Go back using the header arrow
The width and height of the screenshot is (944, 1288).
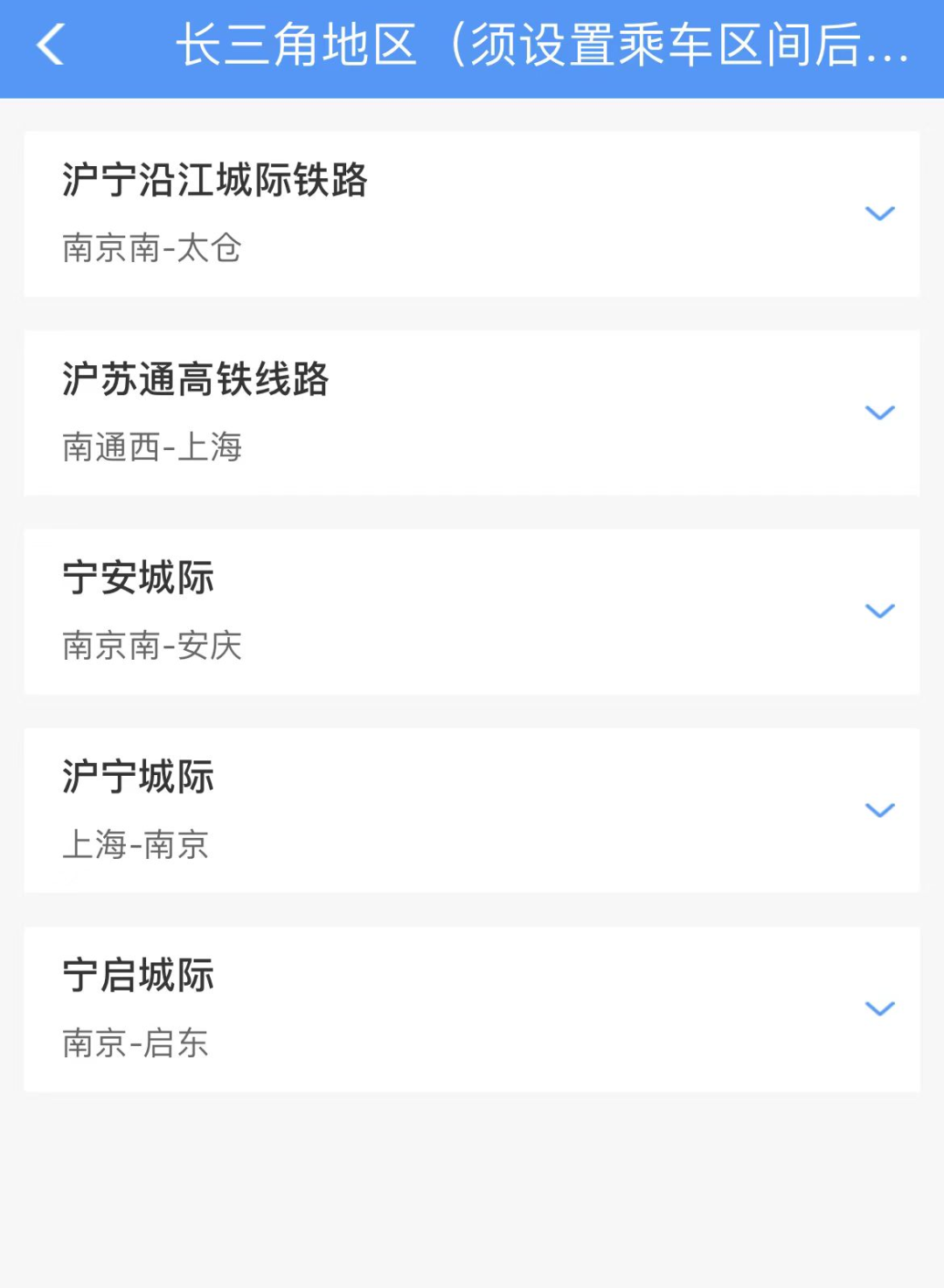52,45
